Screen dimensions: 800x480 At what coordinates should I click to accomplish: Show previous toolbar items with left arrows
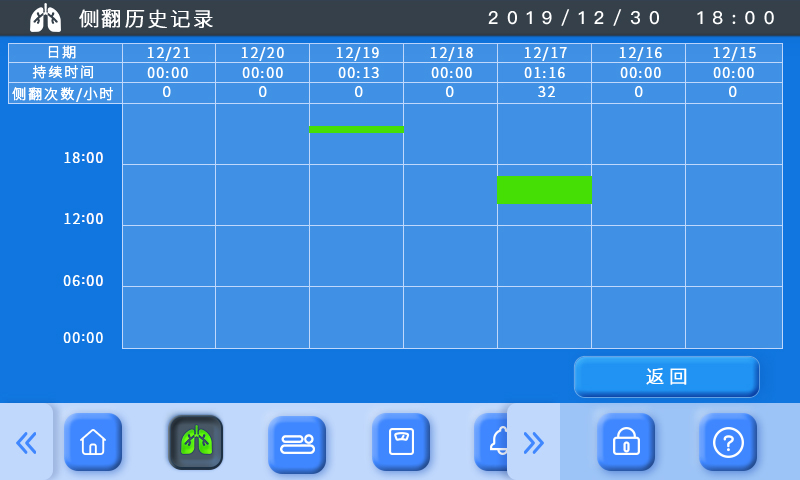[26, 442]
